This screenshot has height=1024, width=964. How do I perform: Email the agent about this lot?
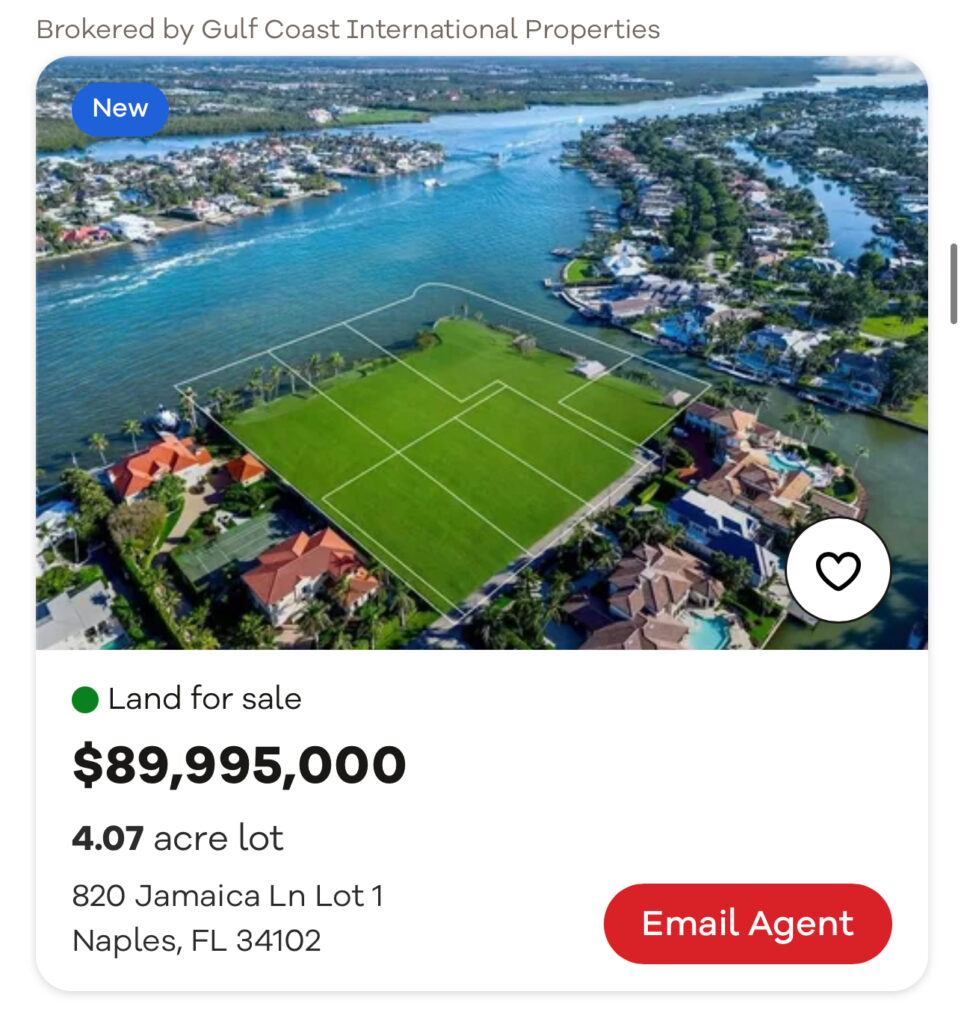pyautogui.click(x=747, y=923)
